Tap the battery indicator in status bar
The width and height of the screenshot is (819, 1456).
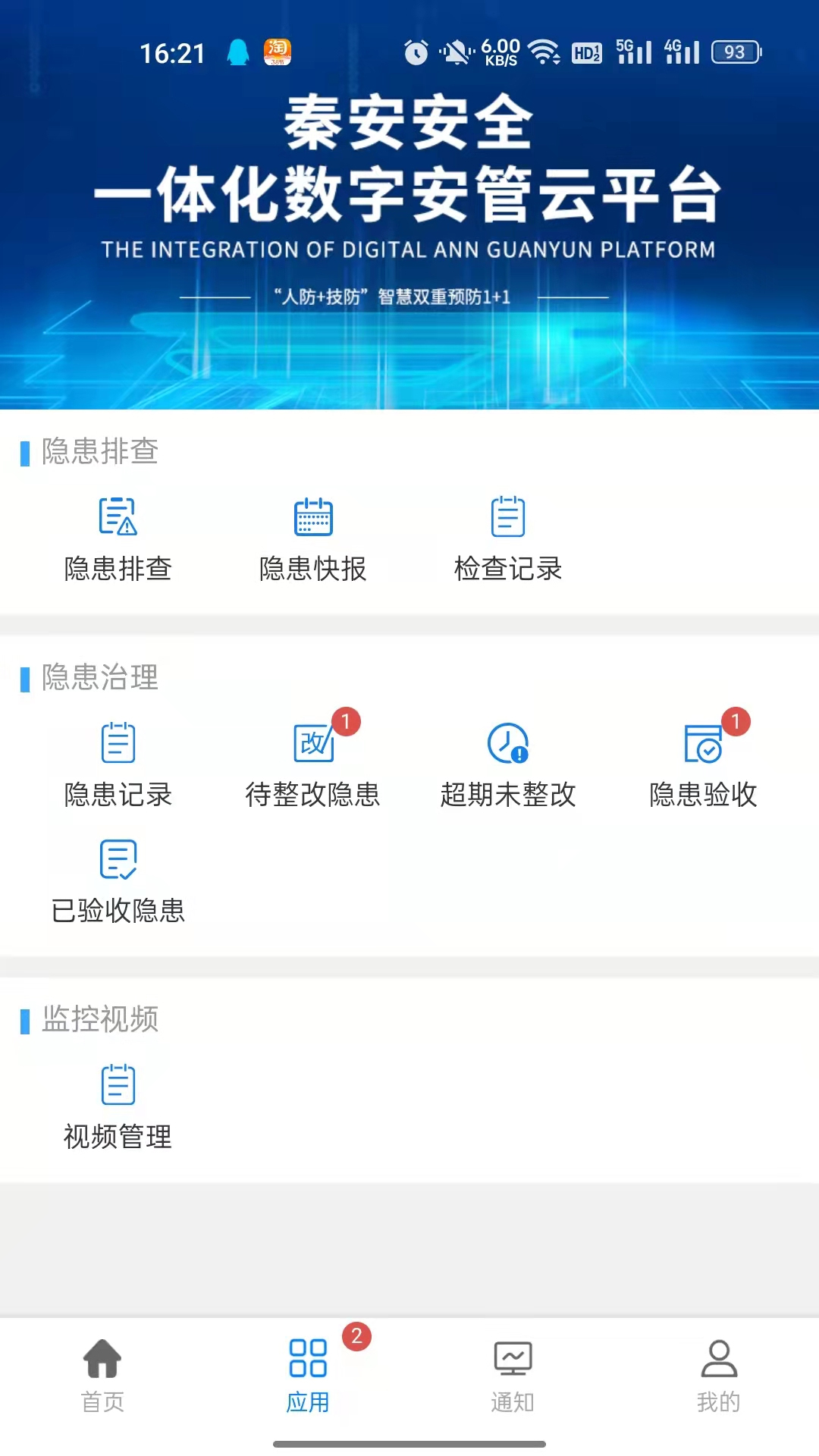coord(734,51)
